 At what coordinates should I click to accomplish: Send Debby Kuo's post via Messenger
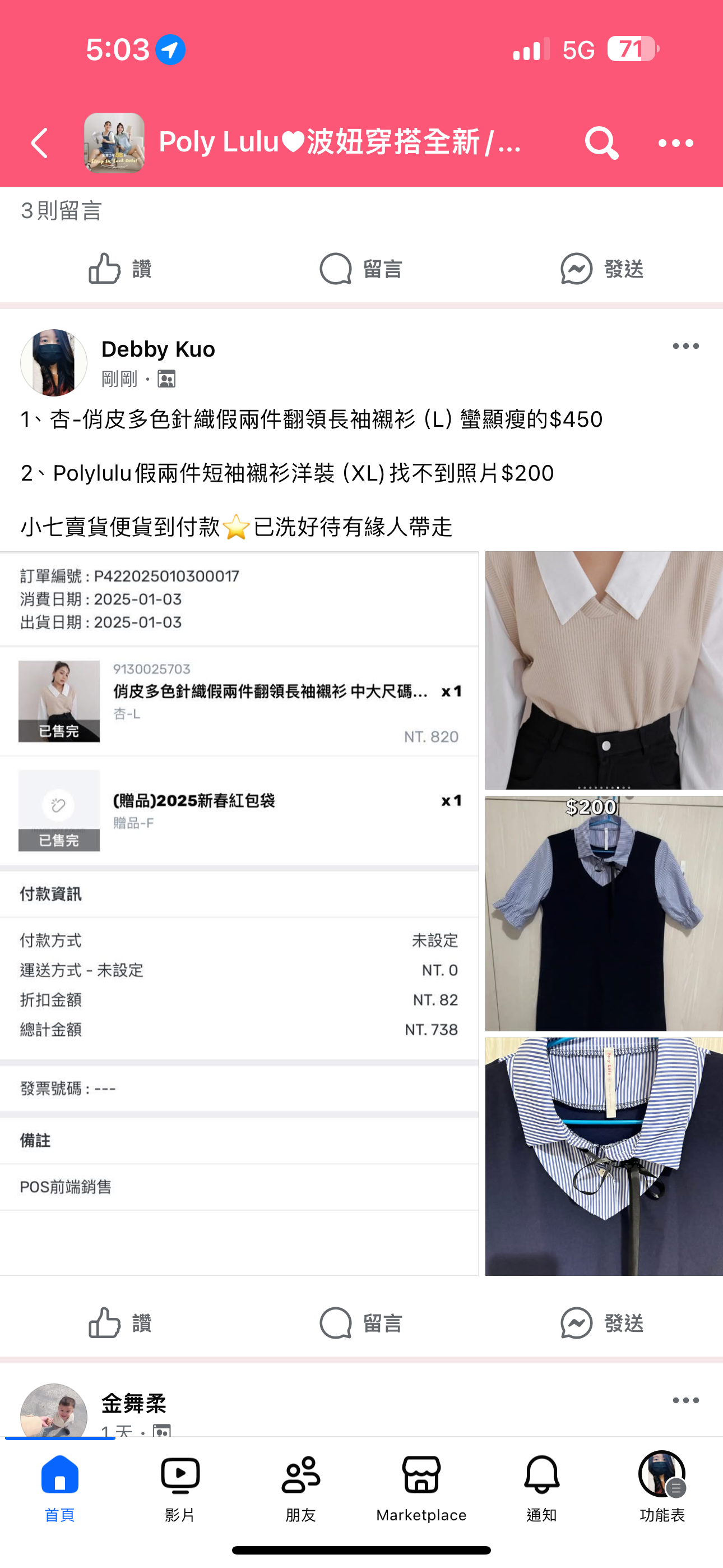(x=602, y=1323)
